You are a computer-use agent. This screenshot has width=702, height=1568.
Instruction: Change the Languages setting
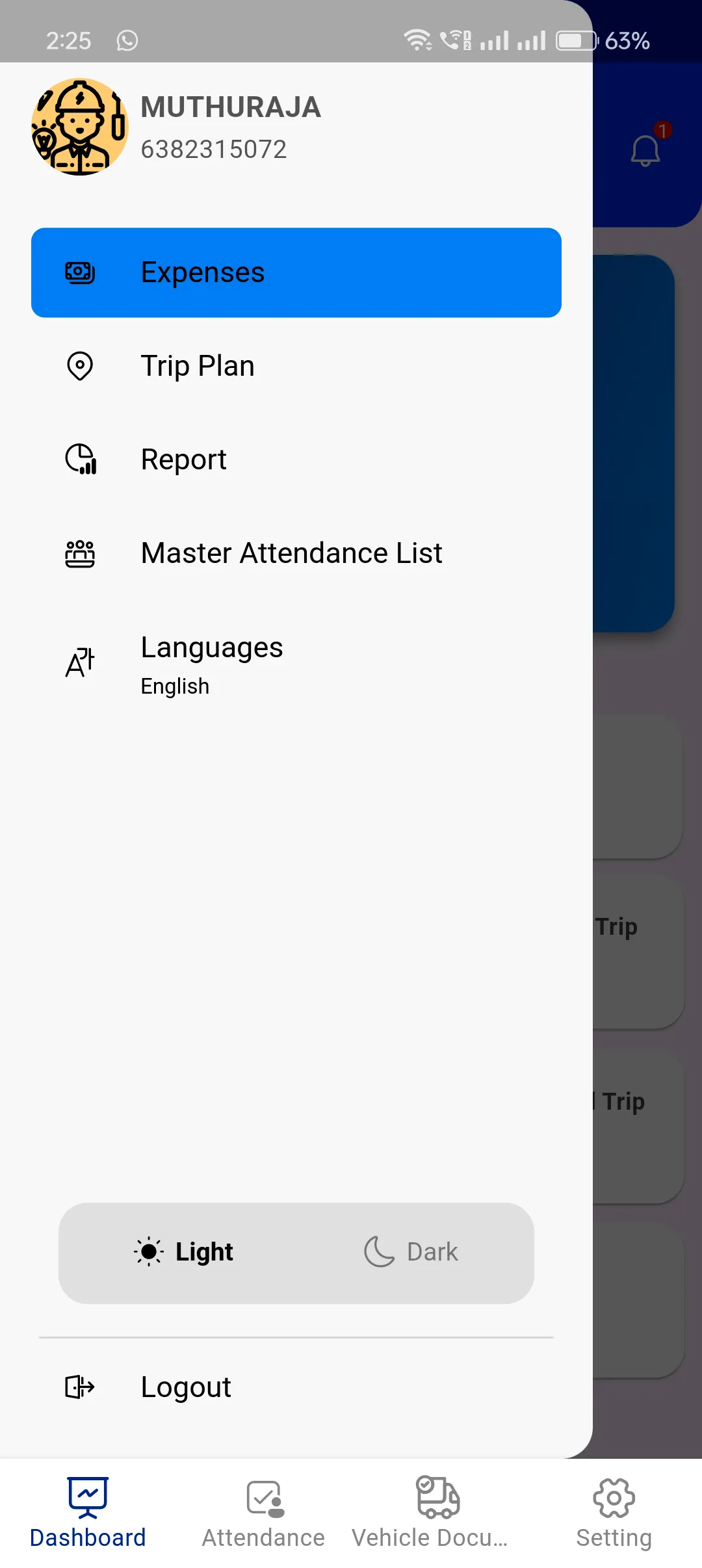tap(296, 664)
